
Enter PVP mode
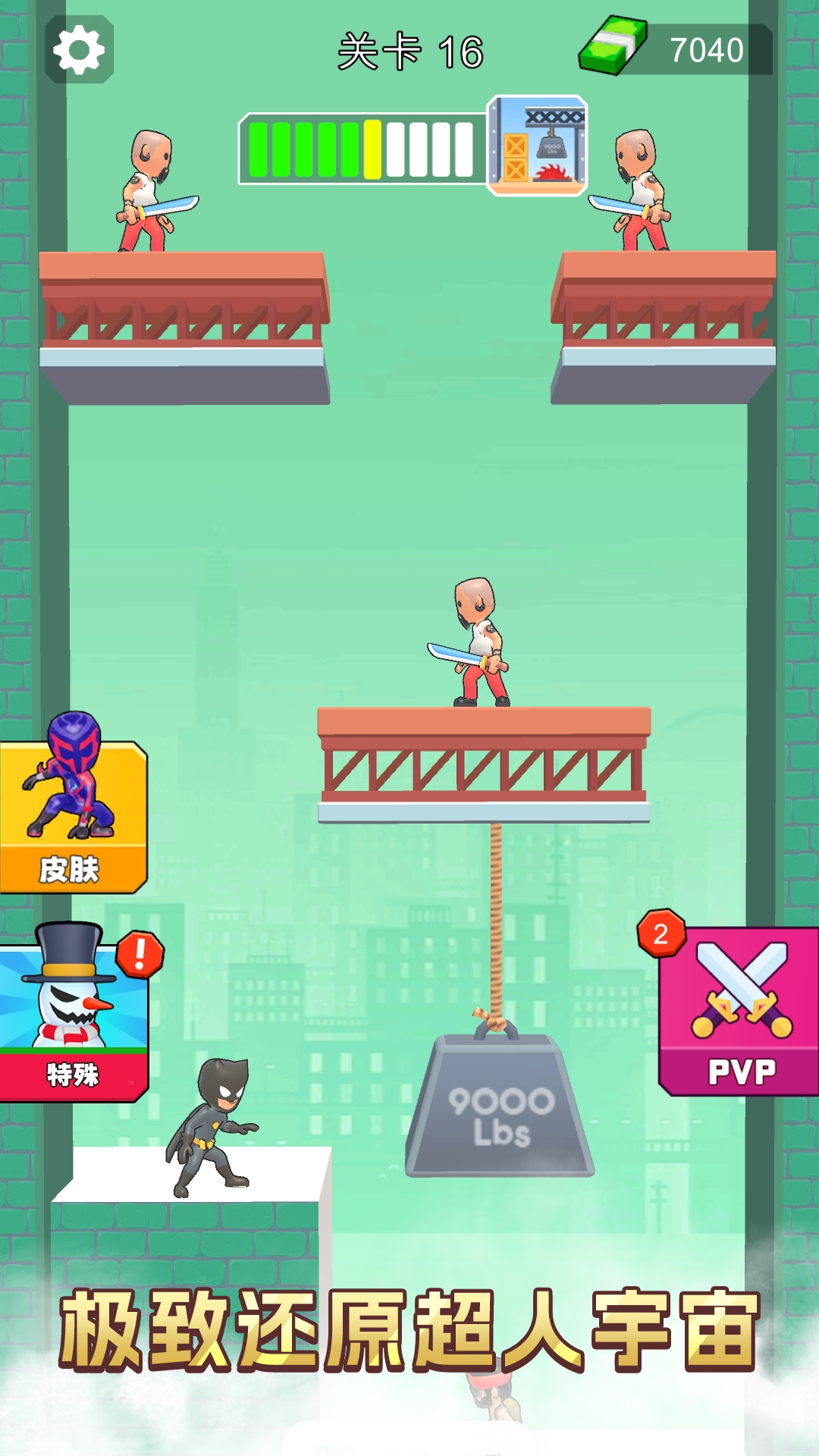click(x=739, y=1012)
